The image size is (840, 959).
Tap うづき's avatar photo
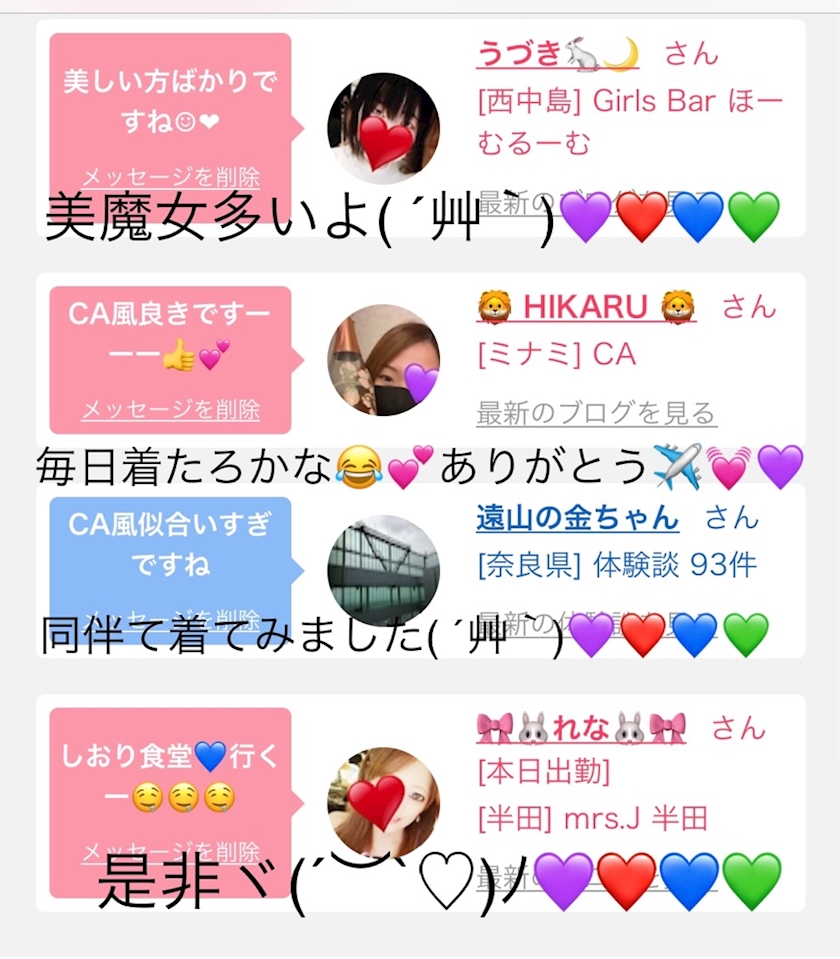[x=384, y=128]
